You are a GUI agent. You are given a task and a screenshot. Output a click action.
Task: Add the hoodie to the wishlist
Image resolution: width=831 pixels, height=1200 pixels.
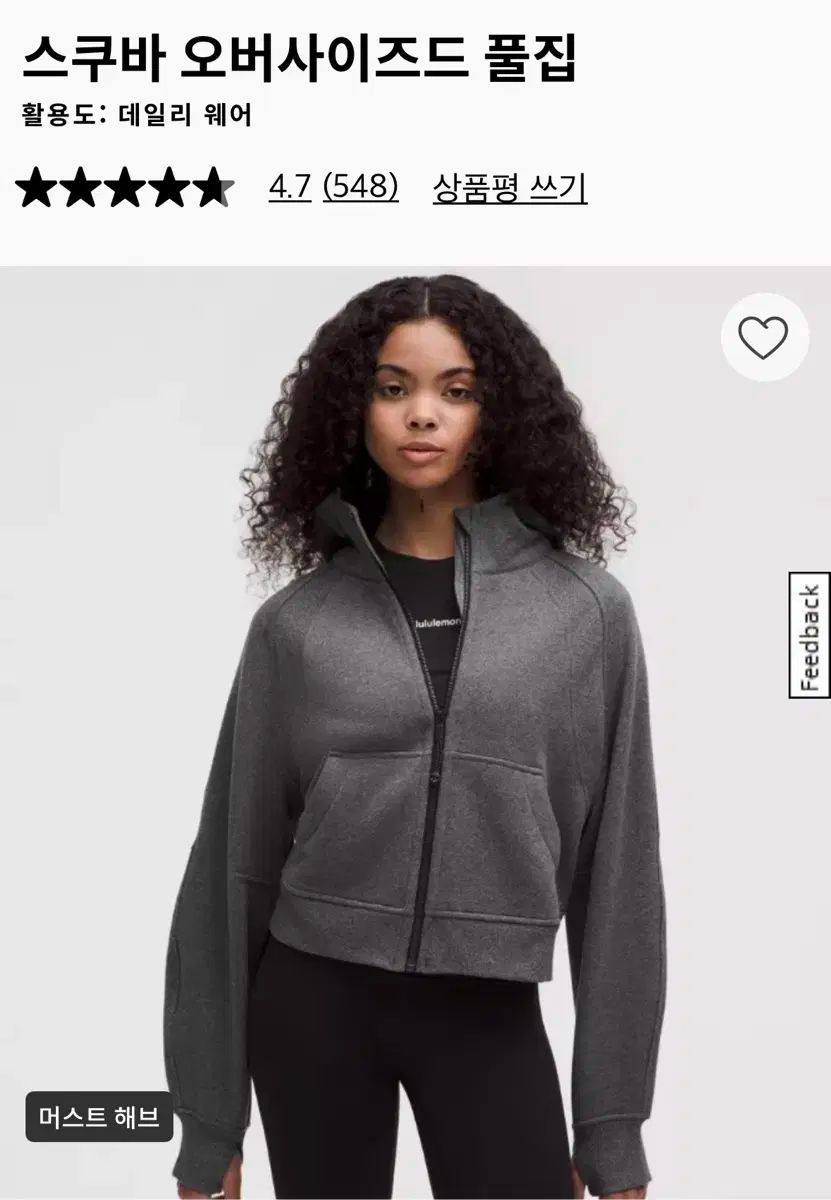pyautogui.click(x=764, y=338)
